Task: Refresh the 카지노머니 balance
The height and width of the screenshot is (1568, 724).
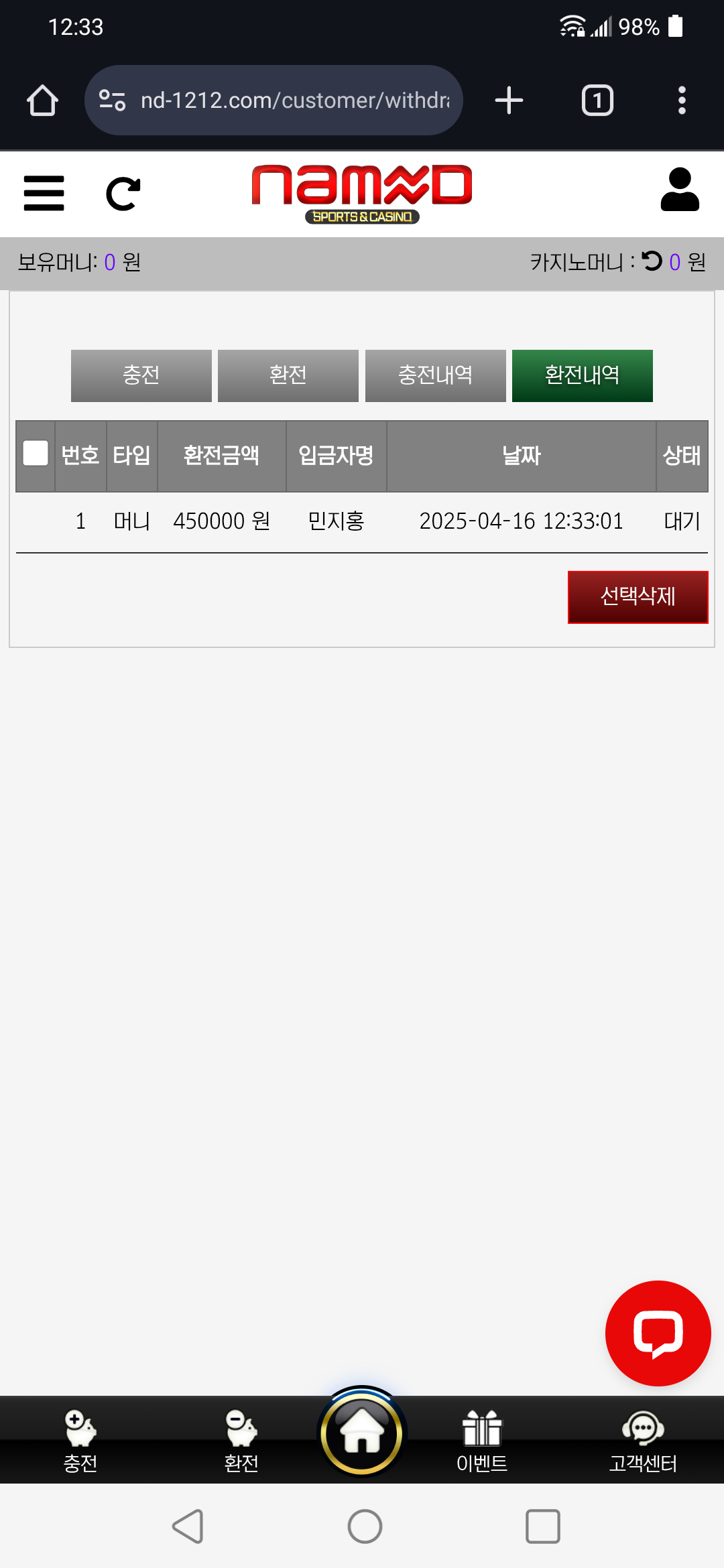Action: pos(652,261)
